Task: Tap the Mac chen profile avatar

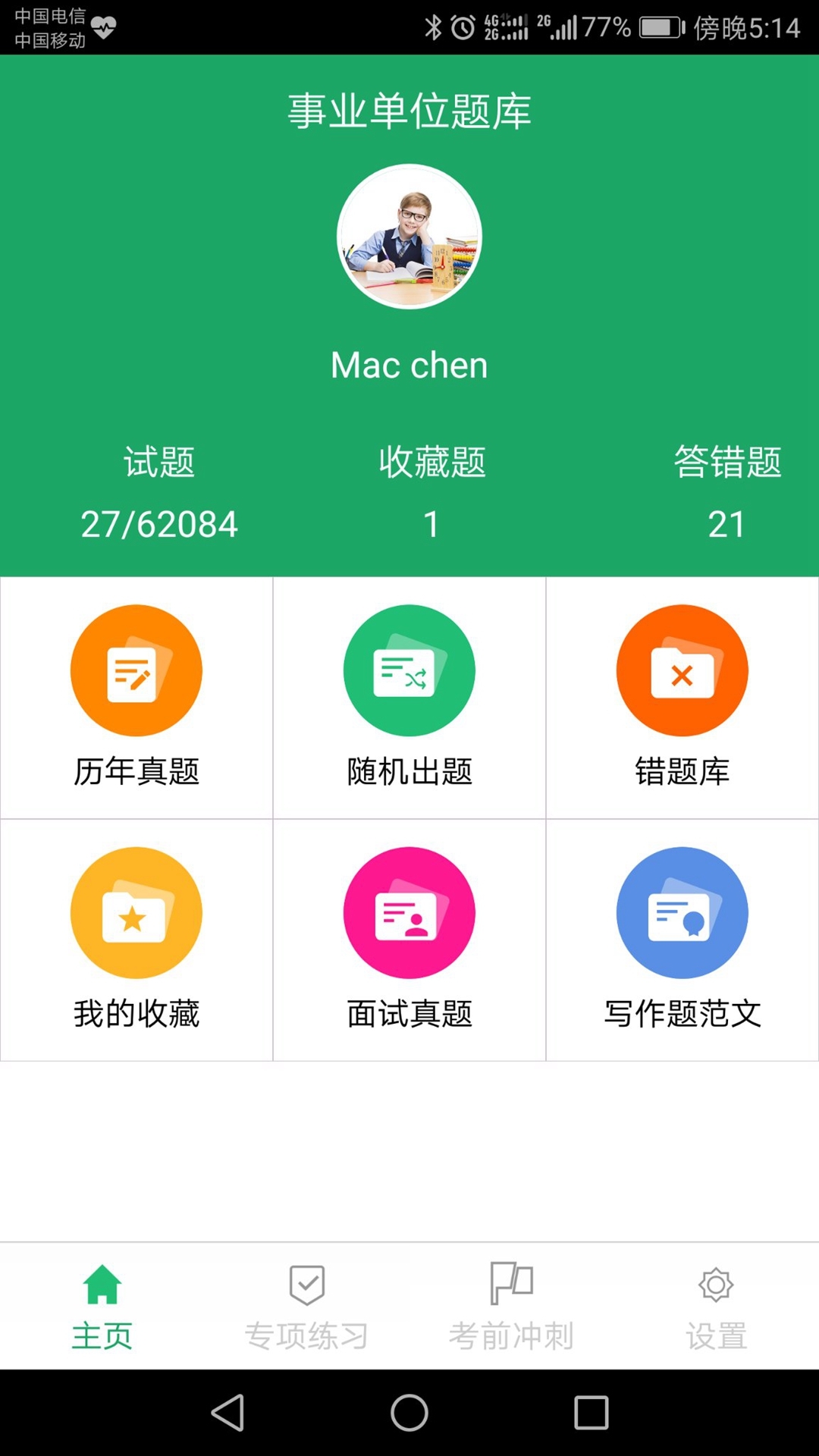Action: 409,237
